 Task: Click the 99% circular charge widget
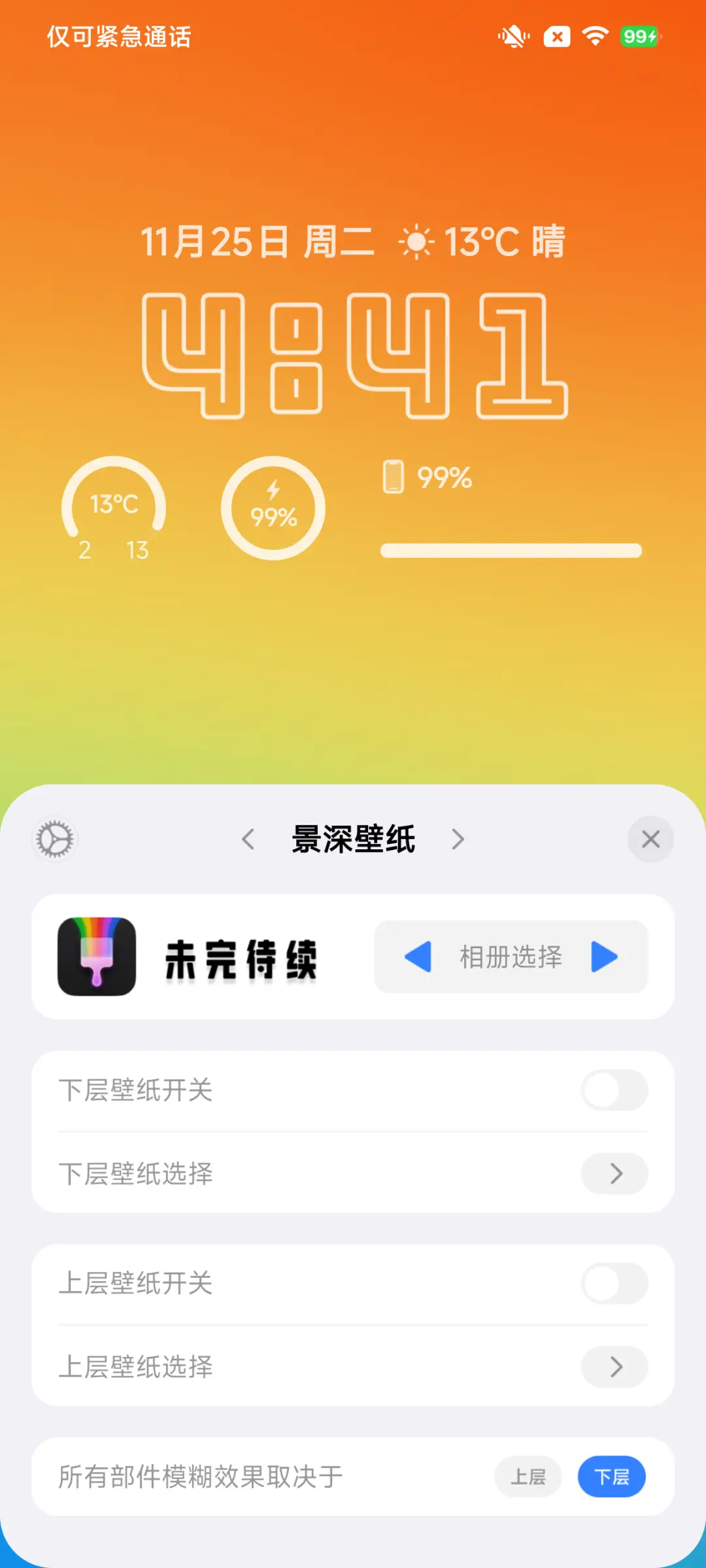click(x=273, y=508)
